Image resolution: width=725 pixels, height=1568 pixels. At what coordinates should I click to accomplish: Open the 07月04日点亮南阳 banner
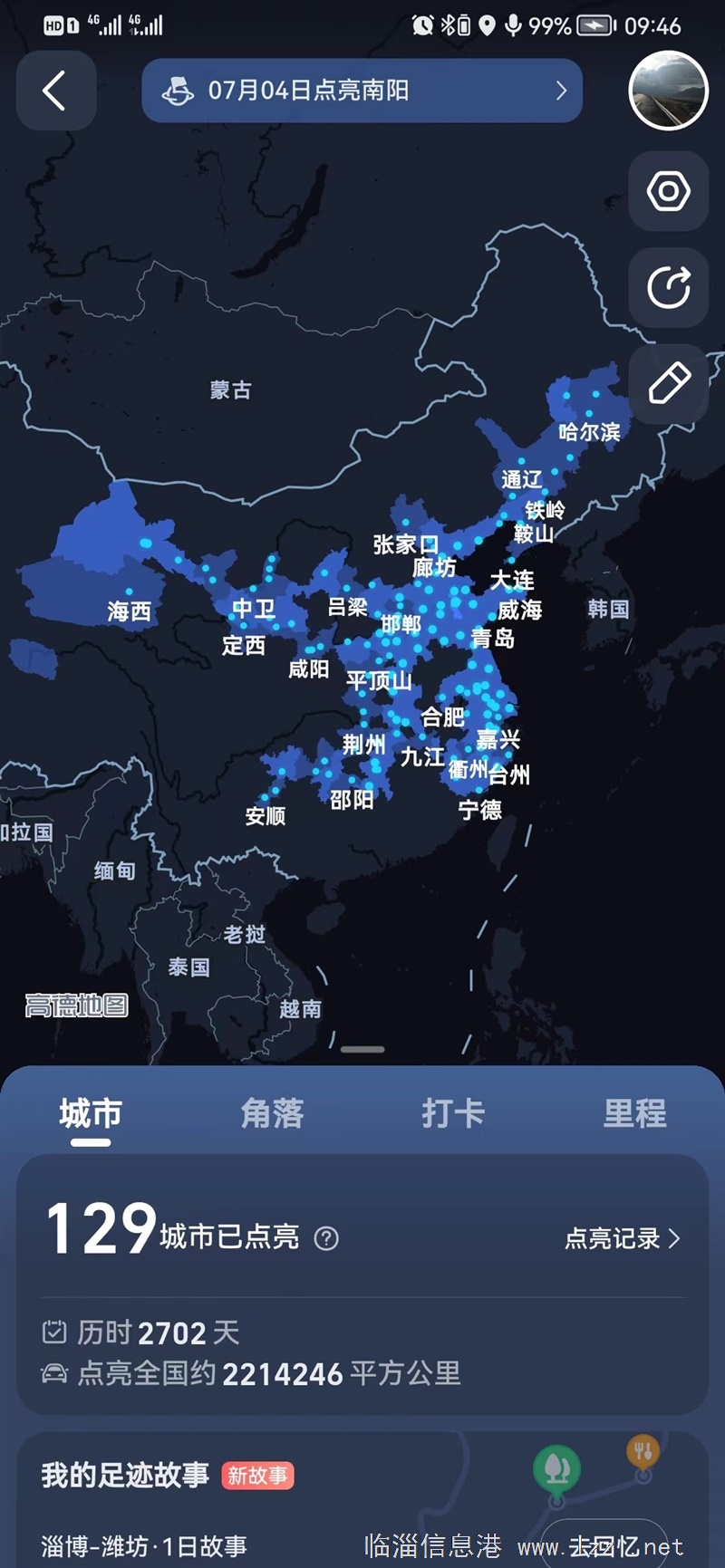click(x=362, y=91)
